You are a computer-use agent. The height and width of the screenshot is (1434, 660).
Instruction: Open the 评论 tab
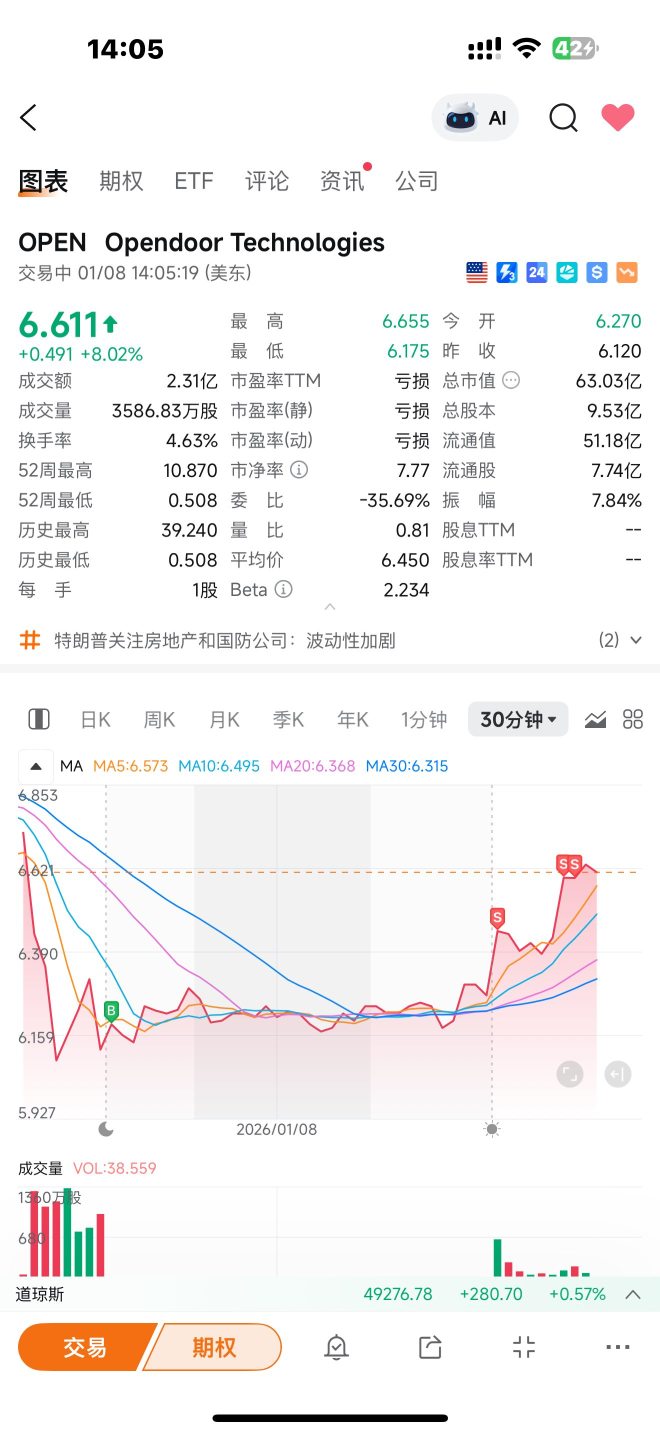click(267, 181)
